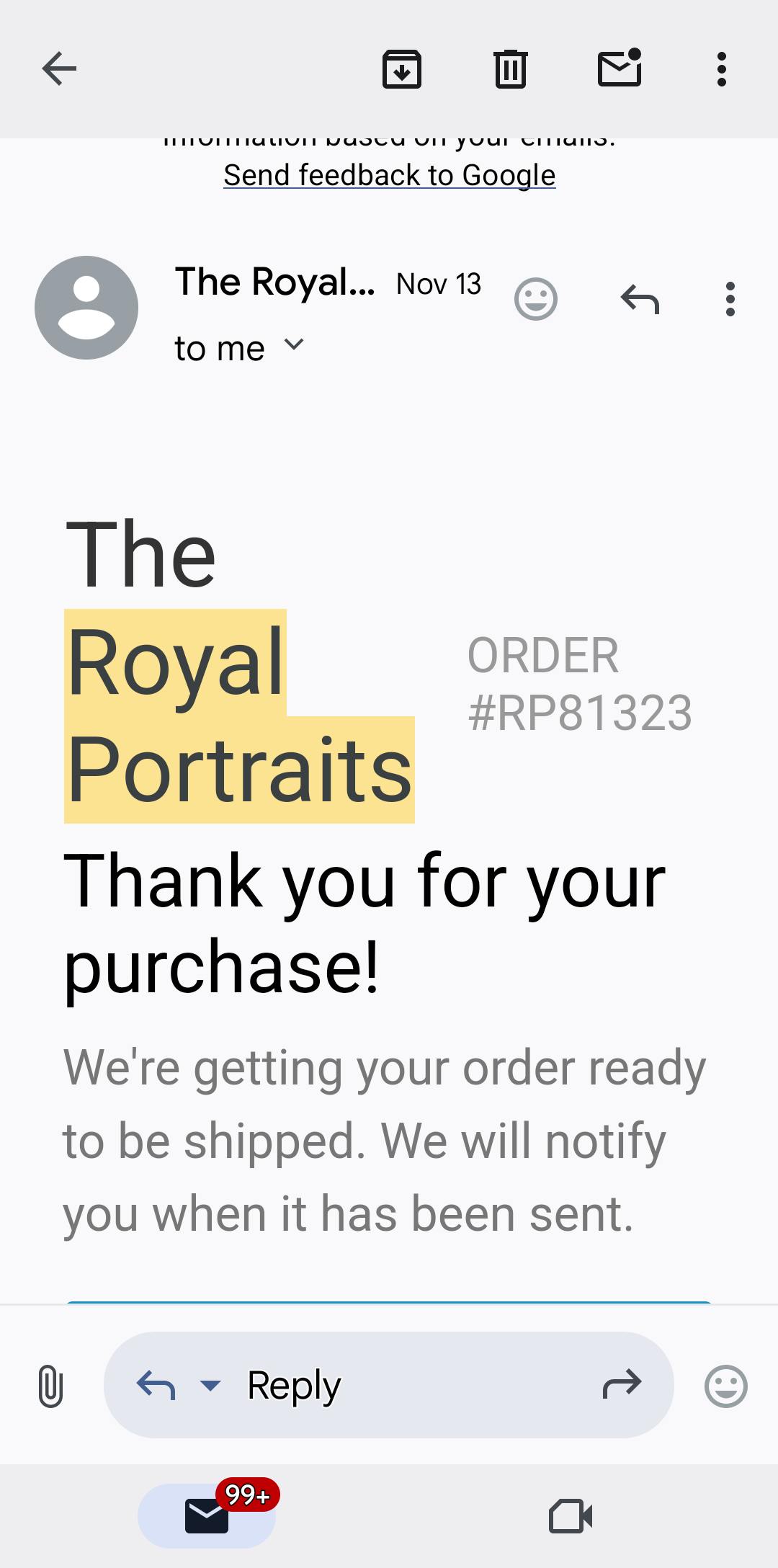The height and width of the screenshot is (1568, 778).
Task: Expand the "to me" recipient details
Action: coord(294,345)
